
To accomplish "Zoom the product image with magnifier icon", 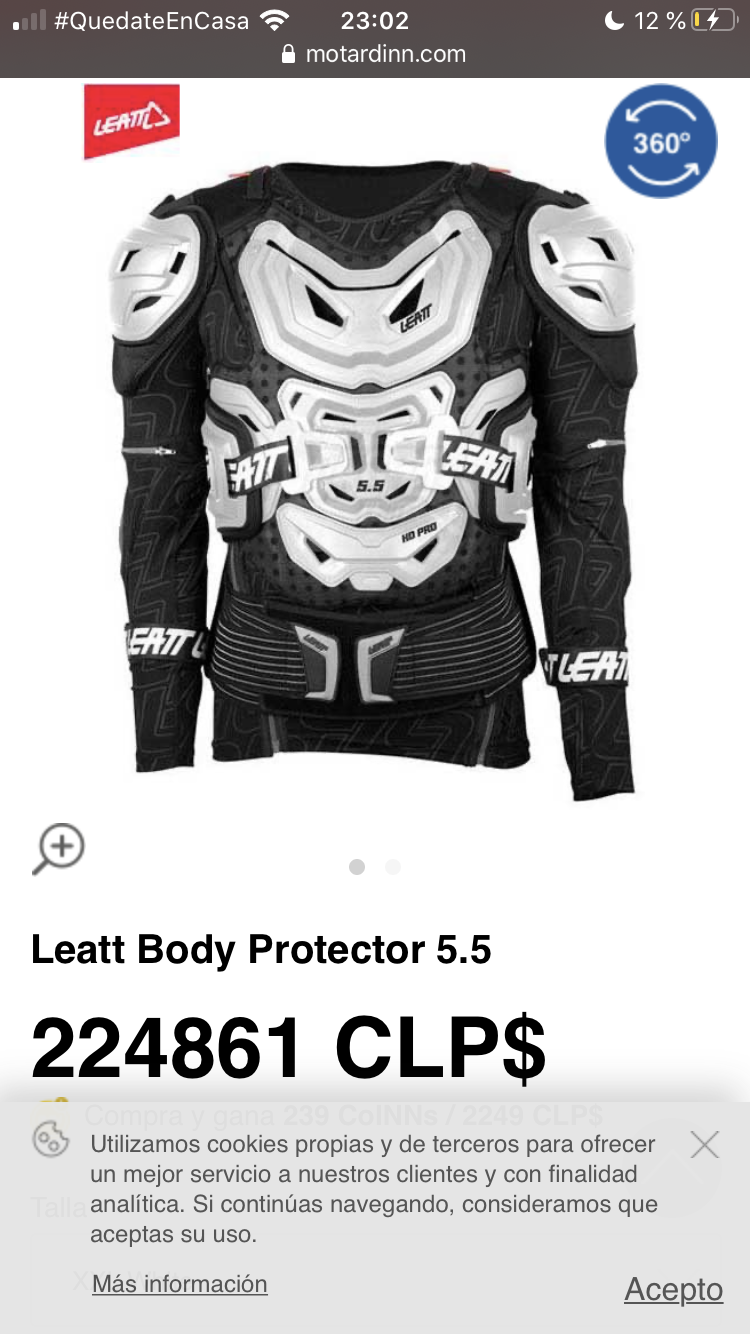I will coord(58,849).
